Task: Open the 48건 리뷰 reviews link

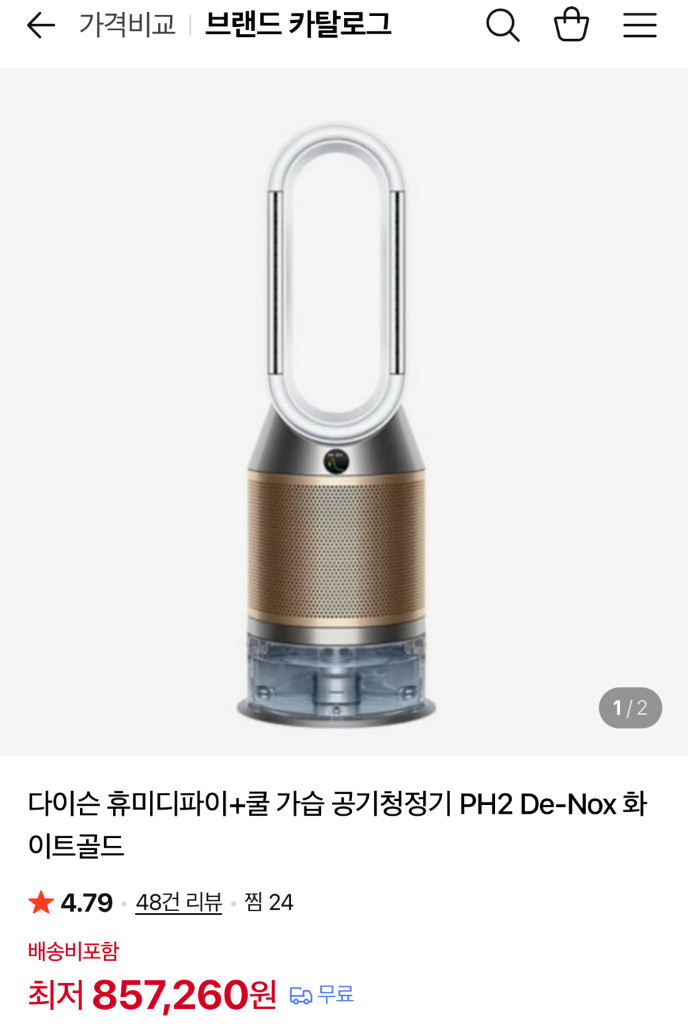Action: [x=179, y=902]
